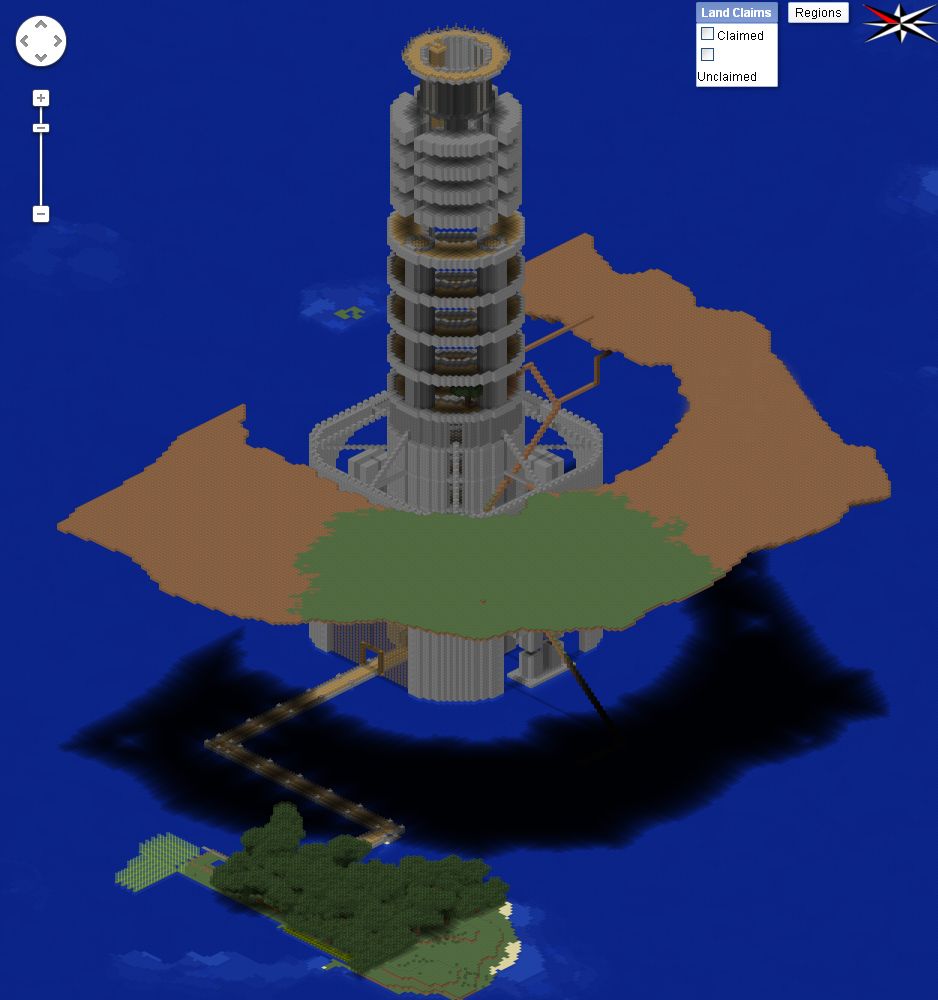938x1000 pixels.
Task: Click the forested island at the bottom
Action: [330, 890]
